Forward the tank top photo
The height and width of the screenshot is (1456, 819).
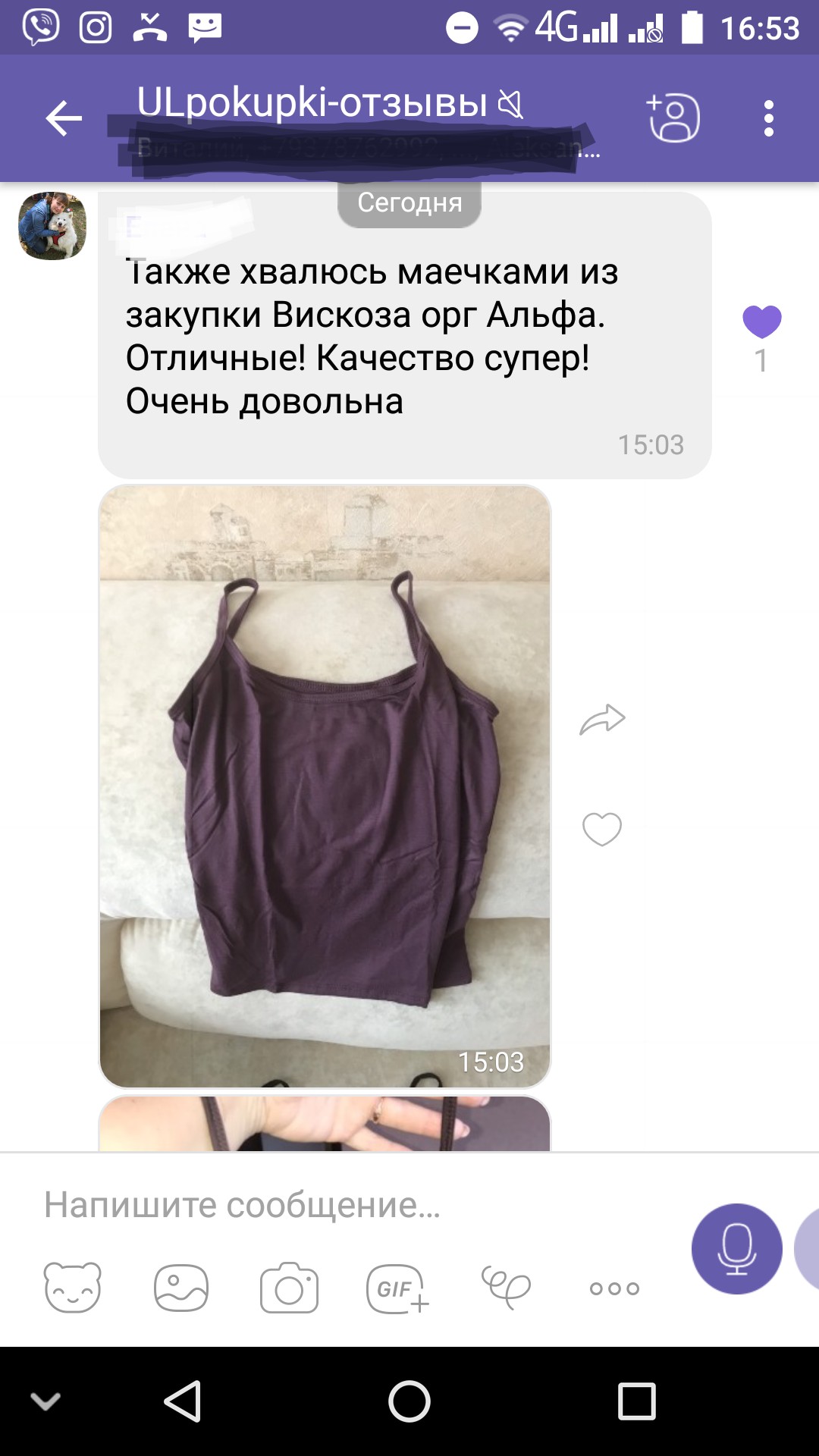(602, 719)
